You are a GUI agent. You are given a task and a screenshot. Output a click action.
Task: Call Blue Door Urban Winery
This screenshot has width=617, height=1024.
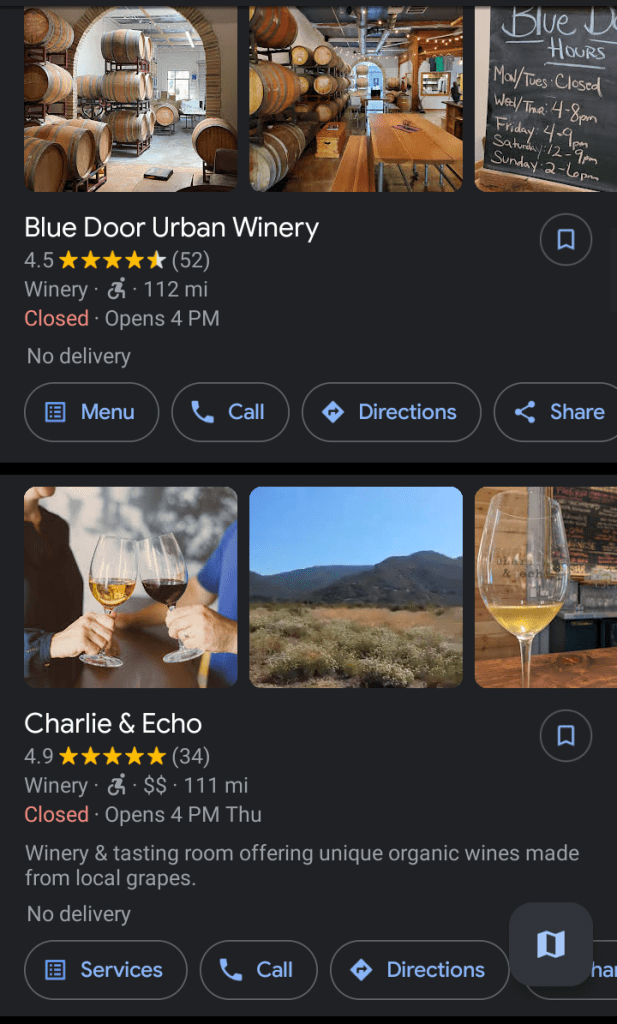click(230, 412)
